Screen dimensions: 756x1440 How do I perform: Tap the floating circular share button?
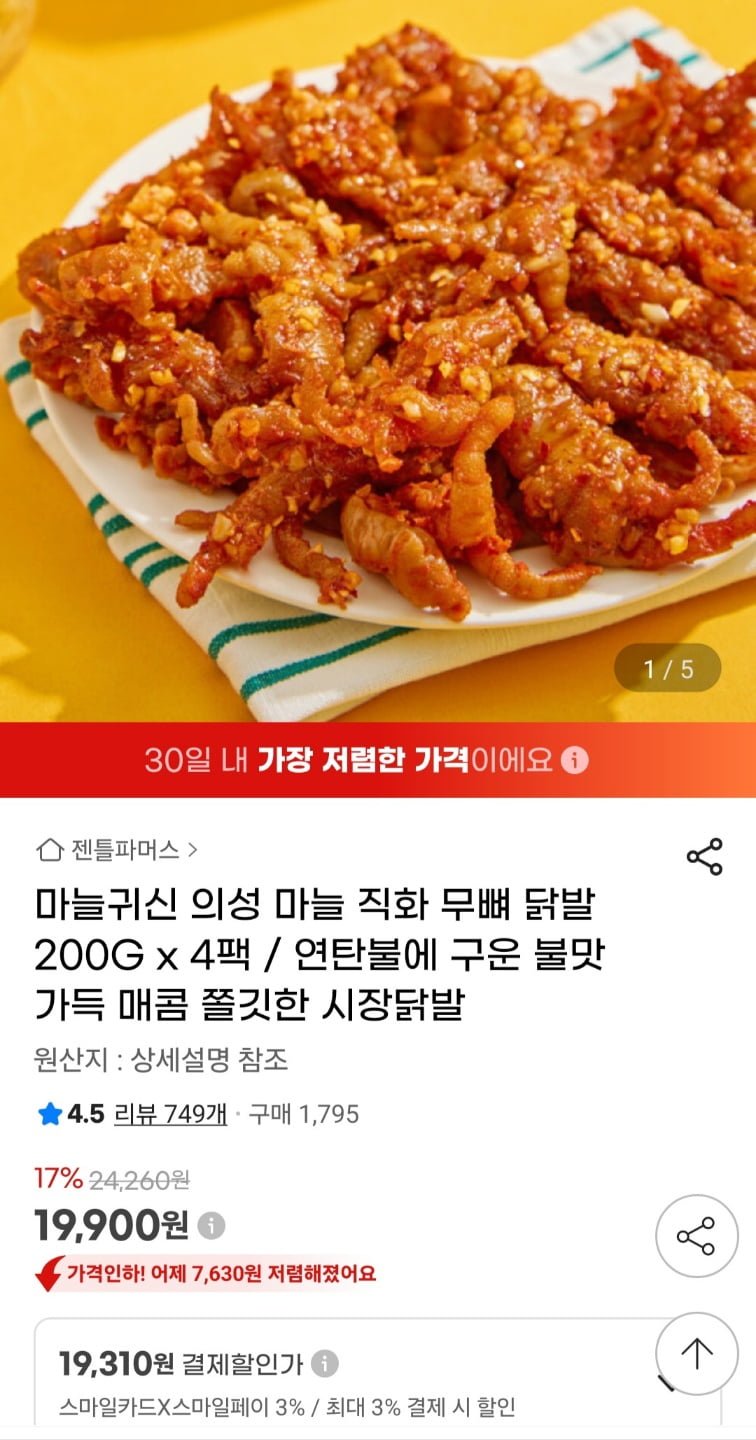696,1236
